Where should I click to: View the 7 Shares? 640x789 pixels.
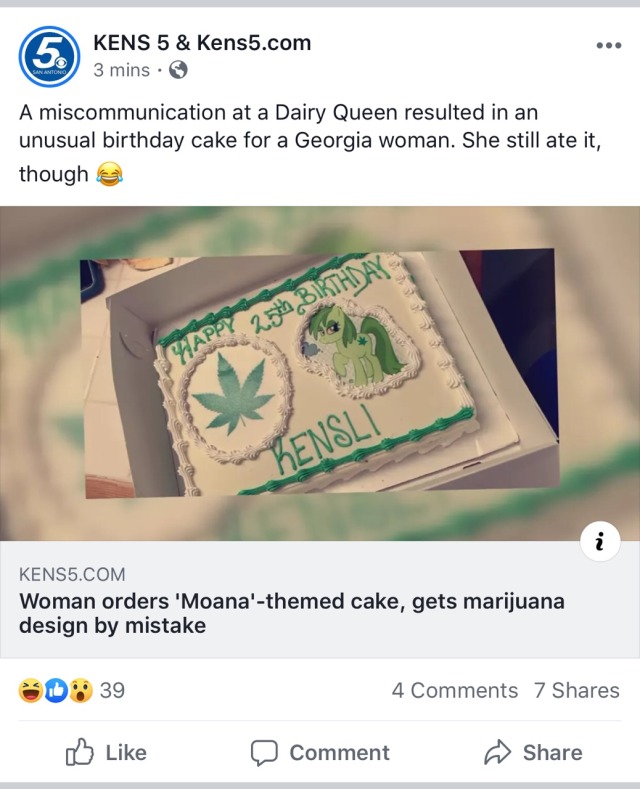576,690
